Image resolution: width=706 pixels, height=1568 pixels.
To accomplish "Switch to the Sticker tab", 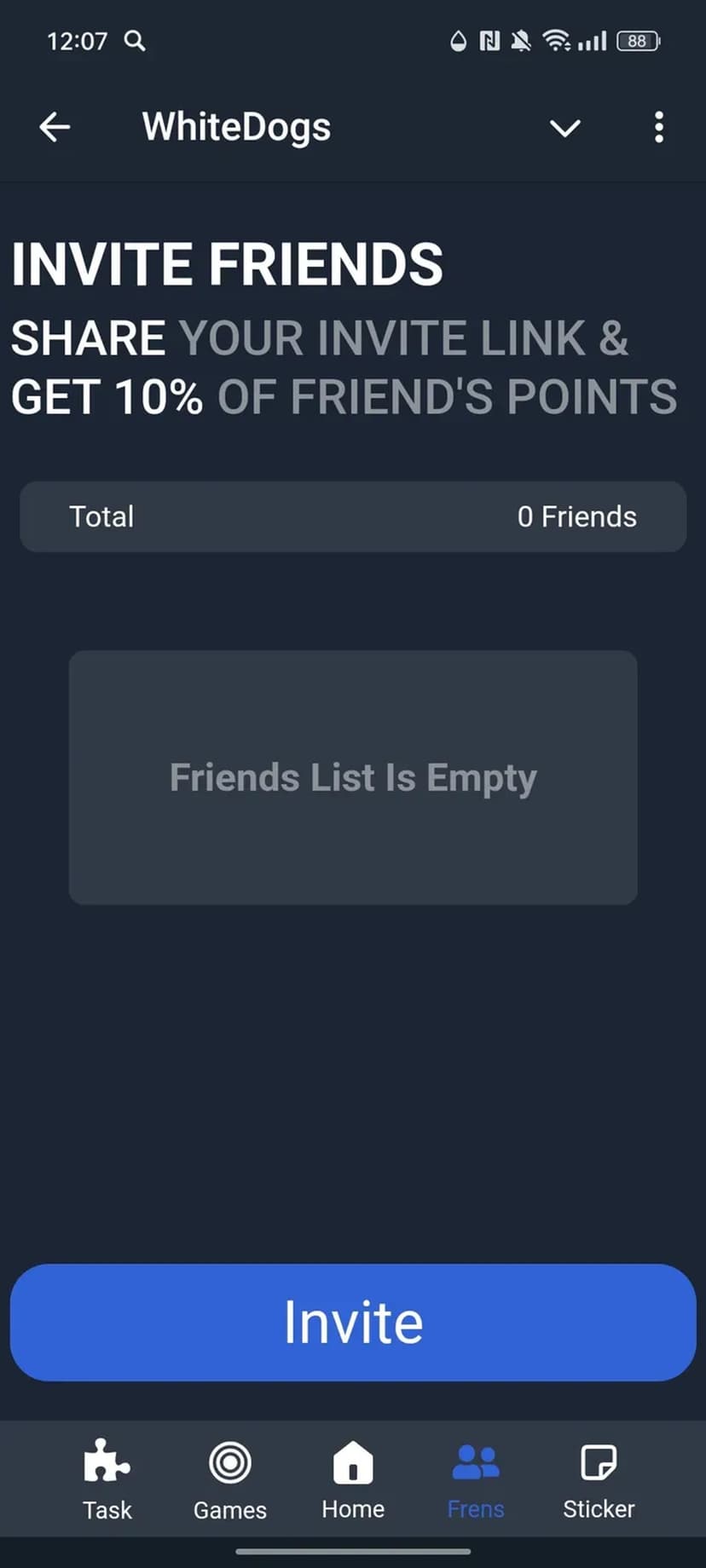I will point(599,1480).
